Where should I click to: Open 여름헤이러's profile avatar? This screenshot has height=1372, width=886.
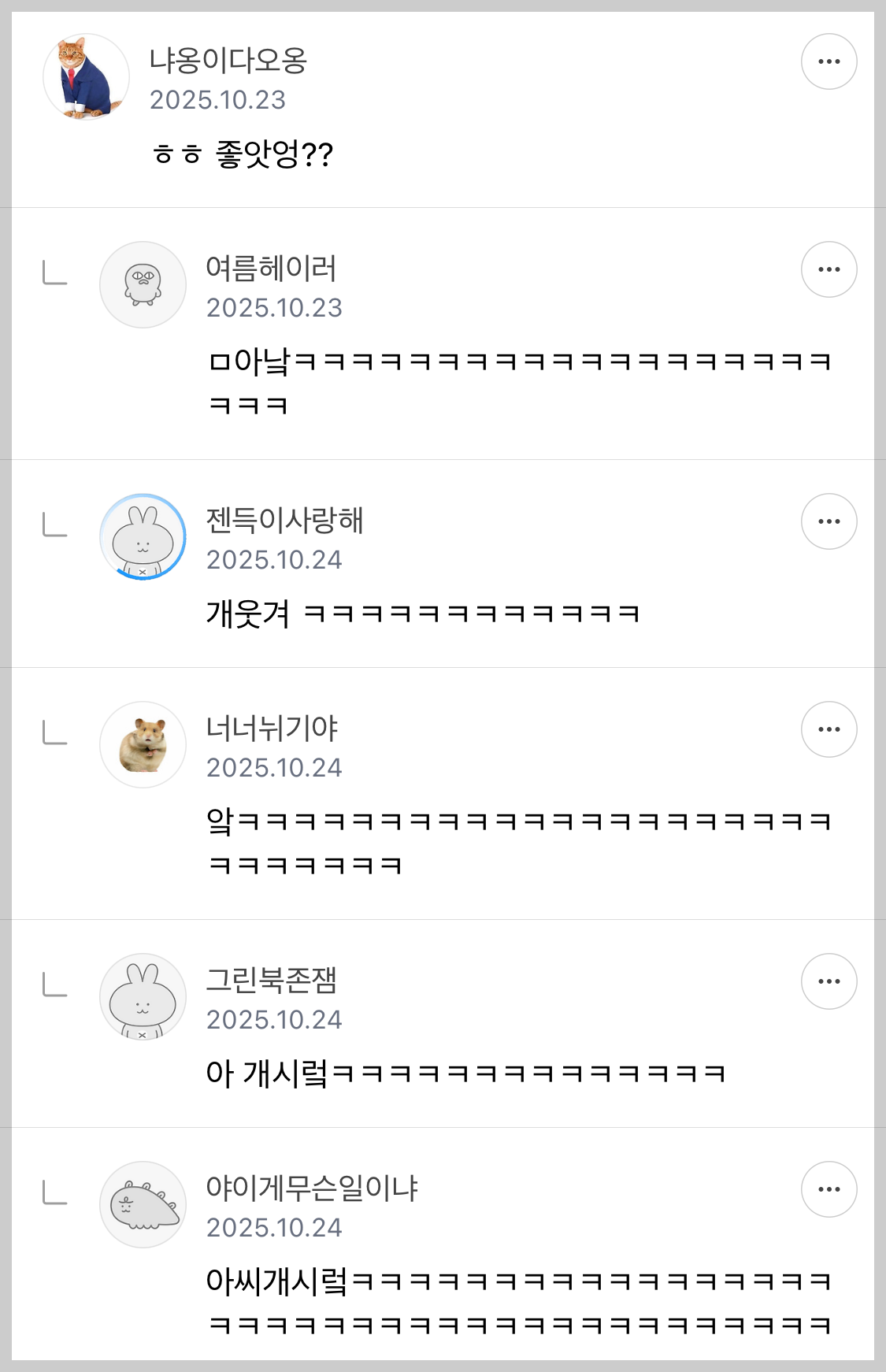143,284
